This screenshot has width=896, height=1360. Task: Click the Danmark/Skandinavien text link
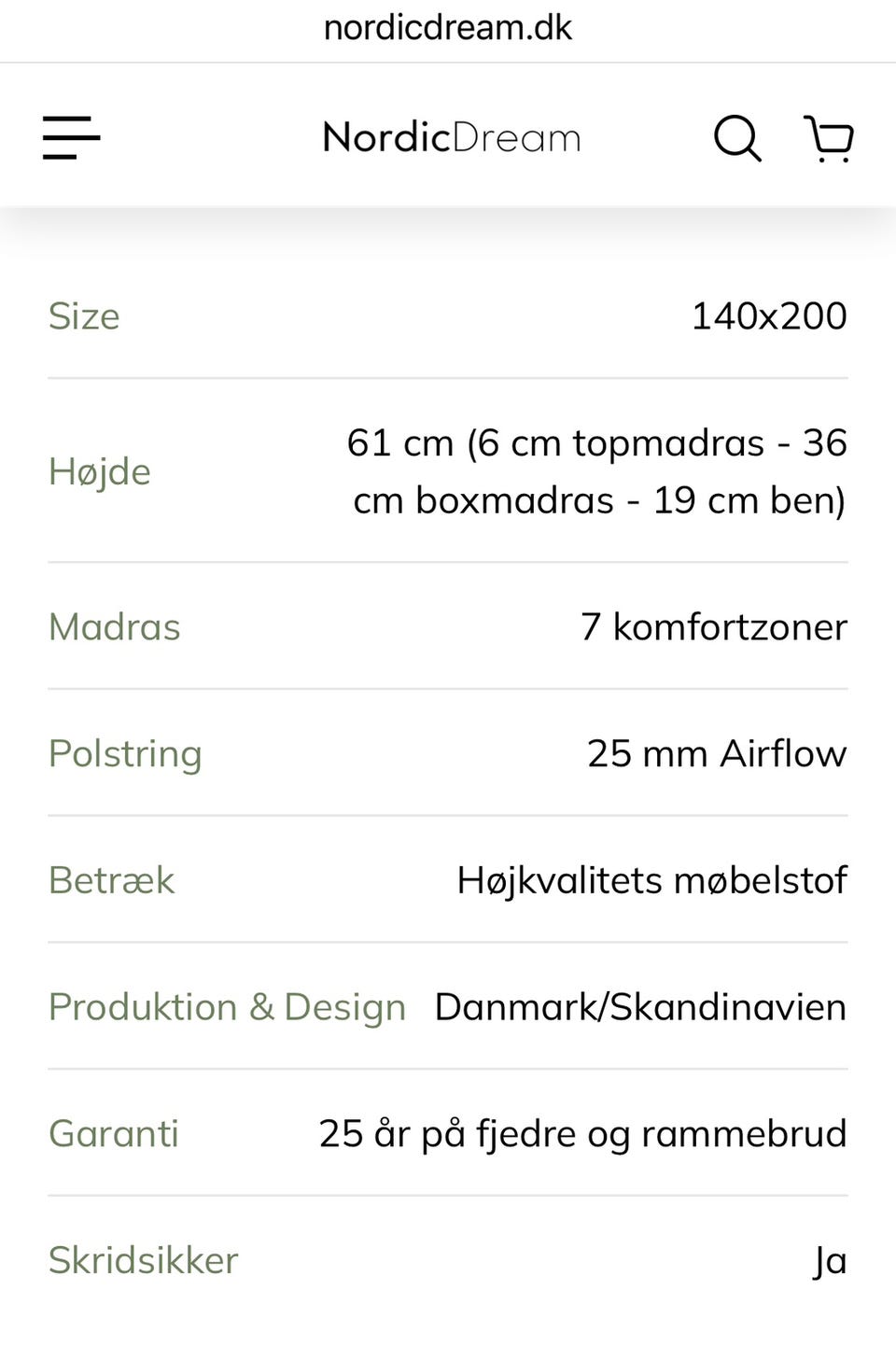coord(641,1006)
